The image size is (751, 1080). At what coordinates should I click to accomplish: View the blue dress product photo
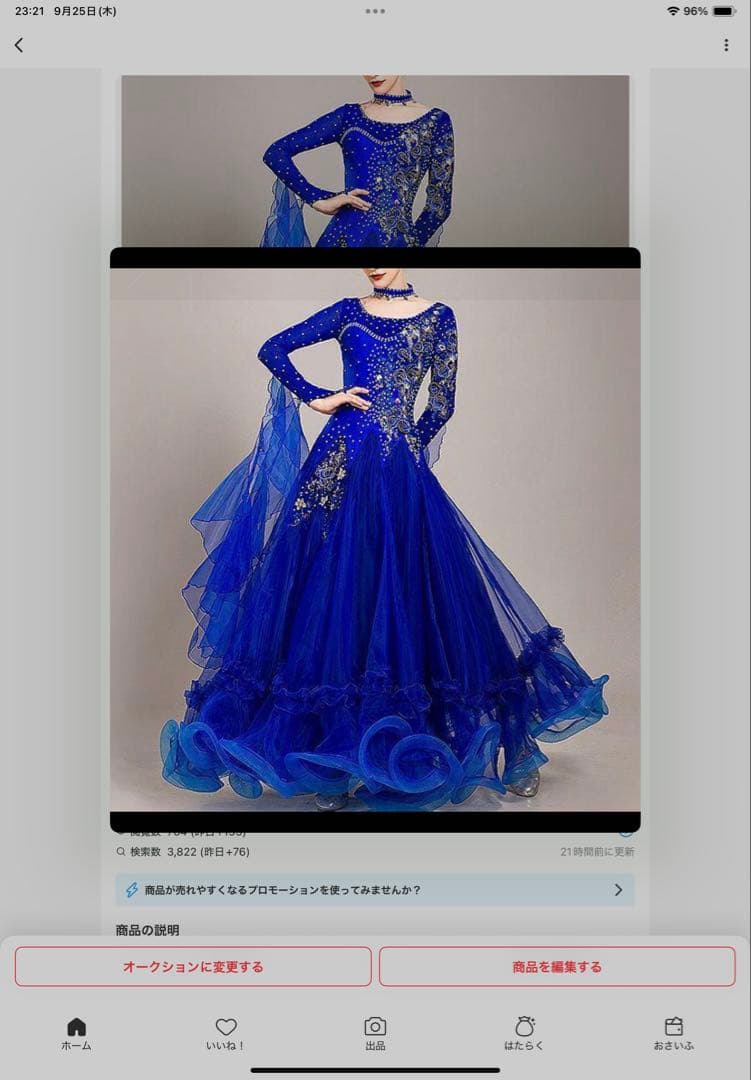[375, 540]
